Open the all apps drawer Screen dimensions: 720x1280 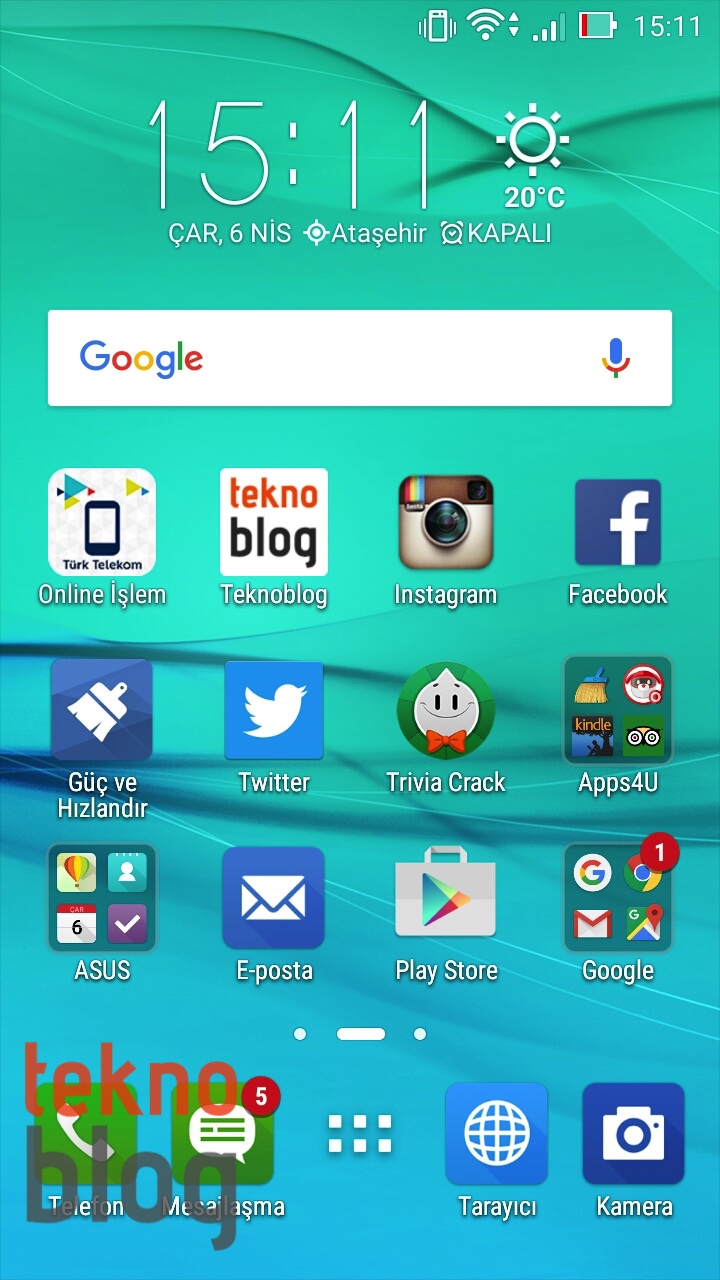point(360,1134)
